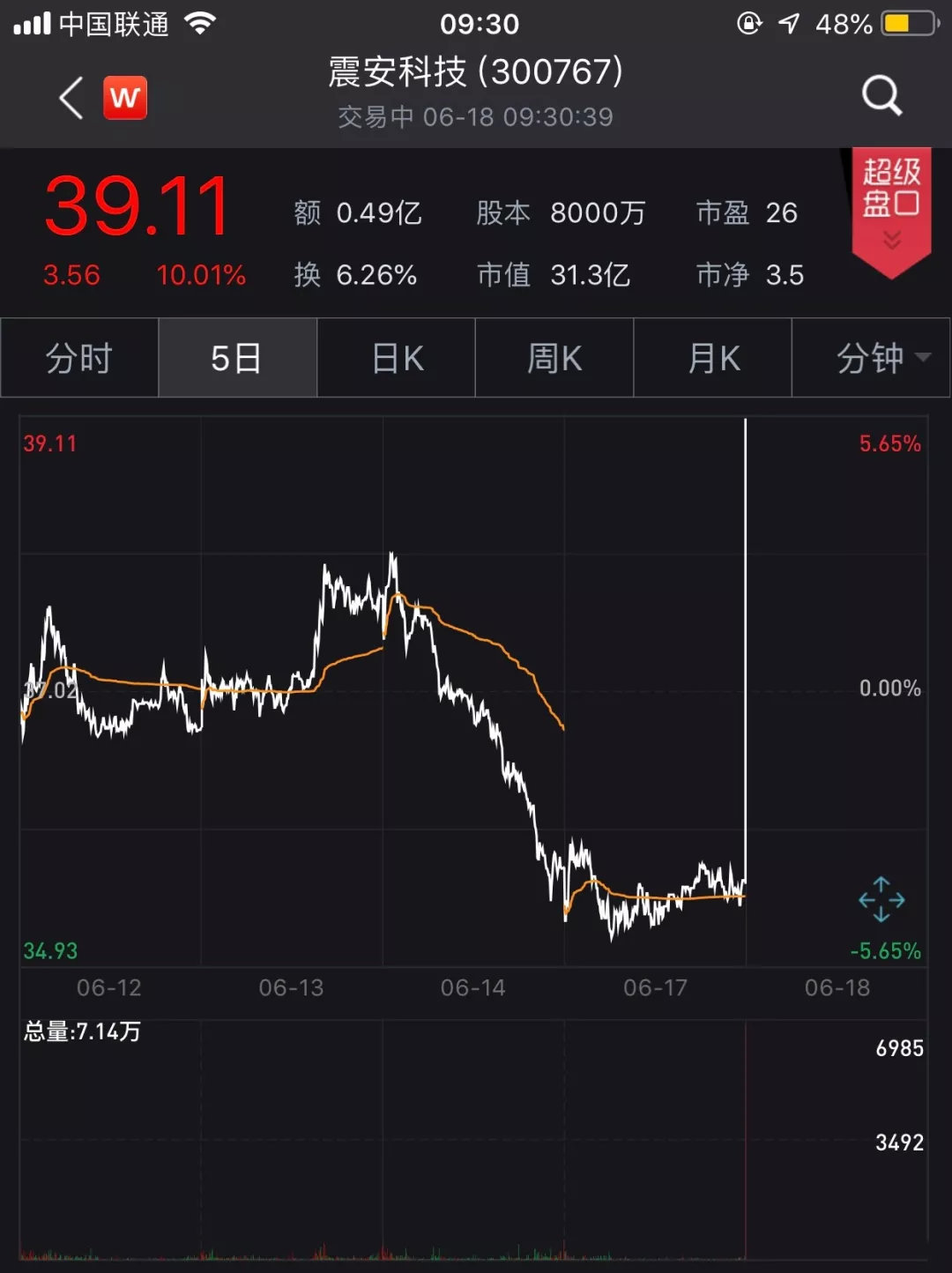Open the 分钟 interval dropdown
The image size is (952, 1273).
point(880,358)
